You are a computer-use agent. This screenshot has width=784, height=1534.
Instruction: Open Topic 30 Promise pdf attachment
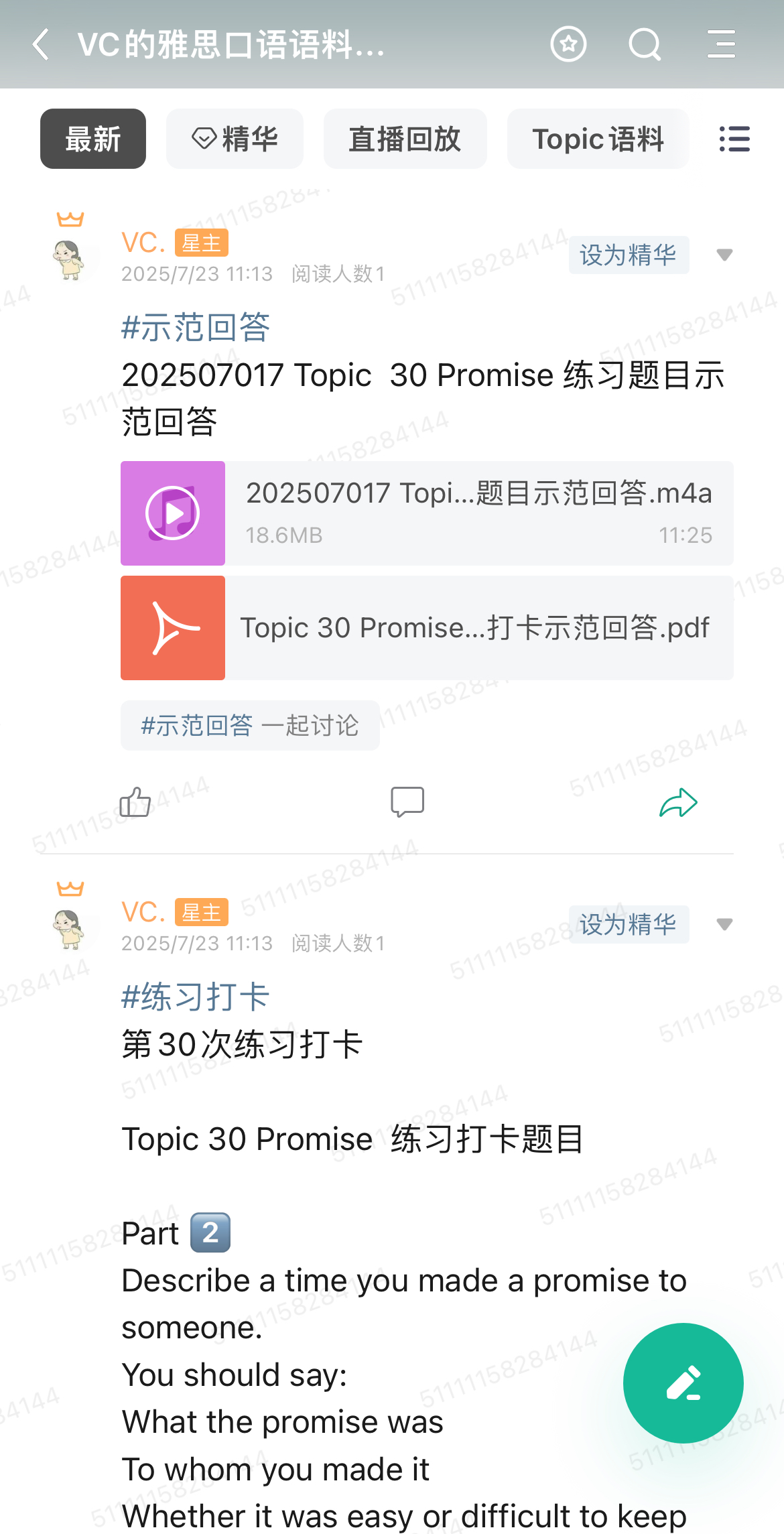coord(427,628)
